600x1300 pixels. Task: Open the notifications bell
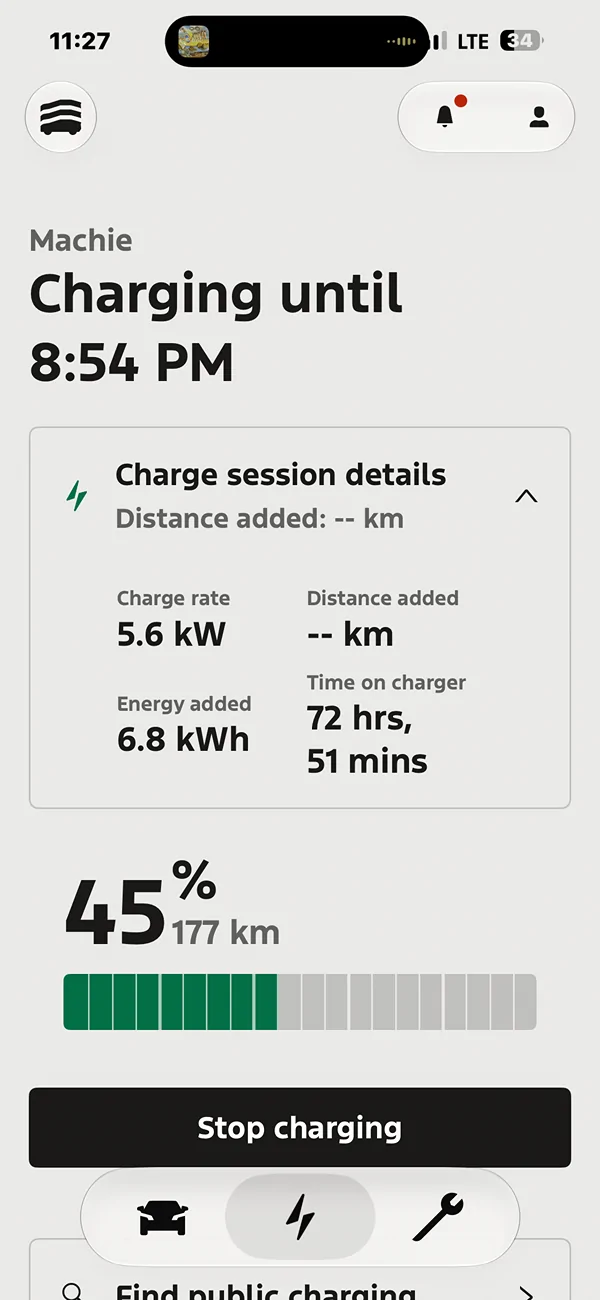tap(446, 116)
